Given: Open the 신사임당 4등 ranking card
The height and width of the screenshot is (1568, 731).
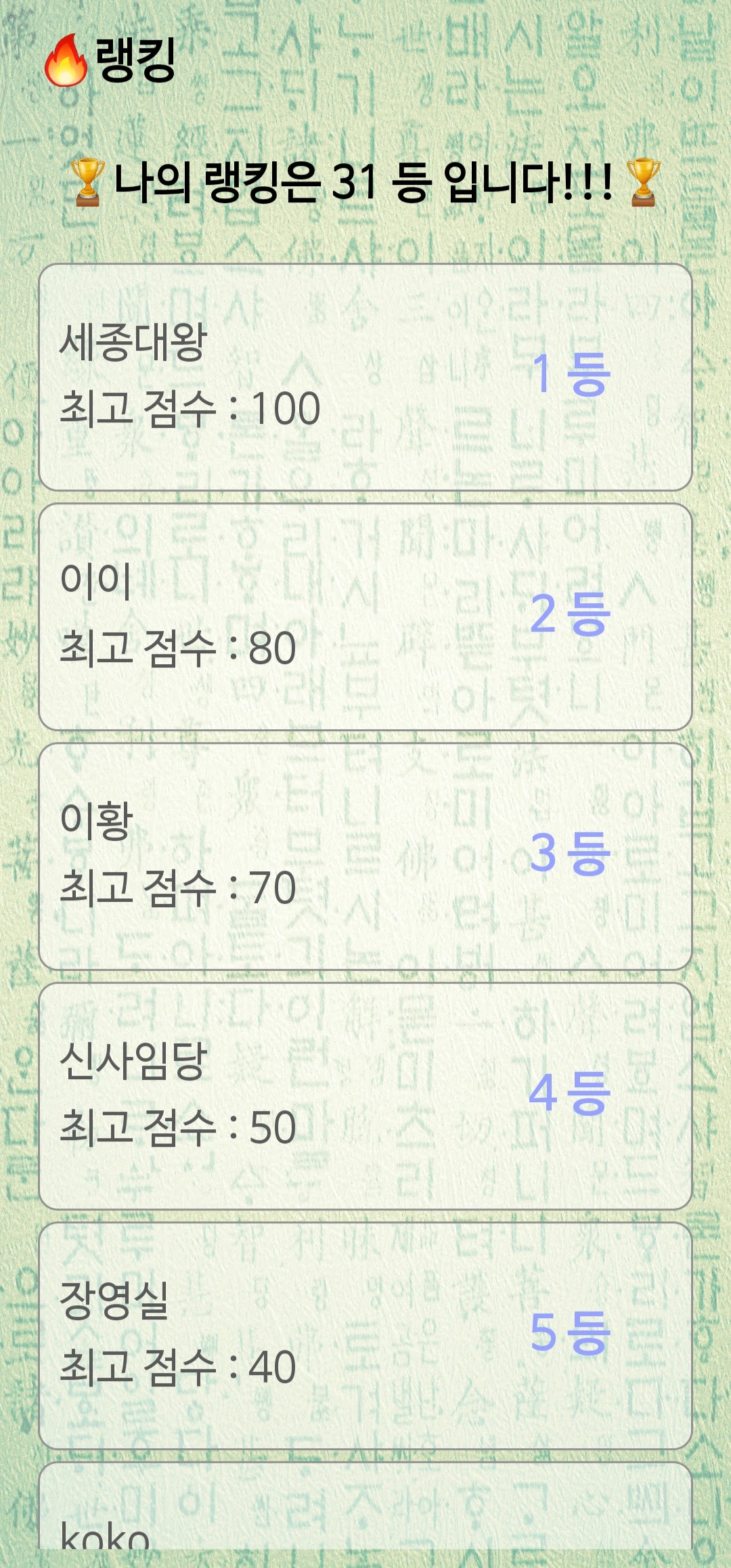Looking at the screenshot, I should pos(365,1096).
